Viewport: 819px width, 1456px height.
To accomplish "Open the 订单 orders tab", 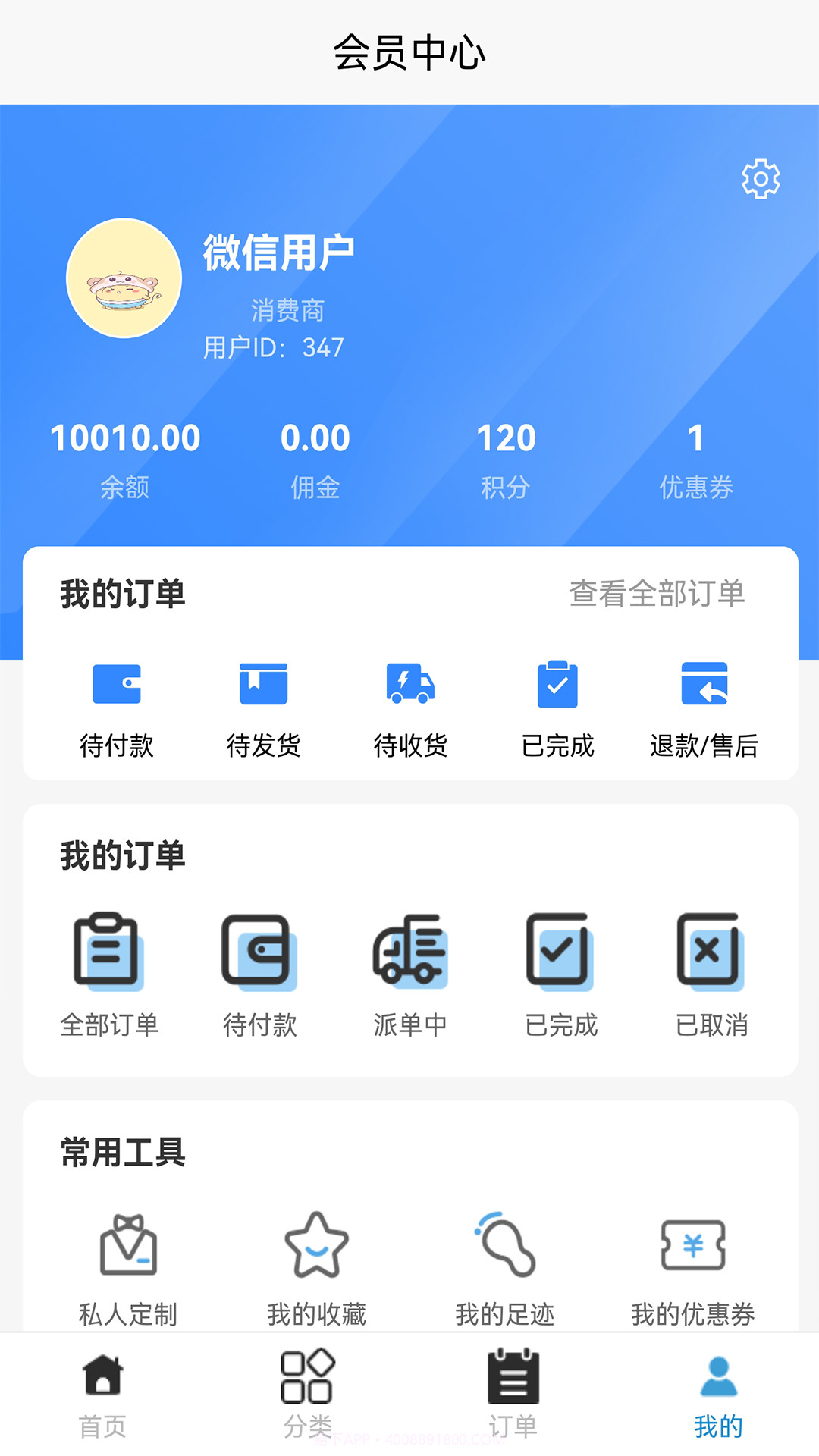I will pos(512,1395).
